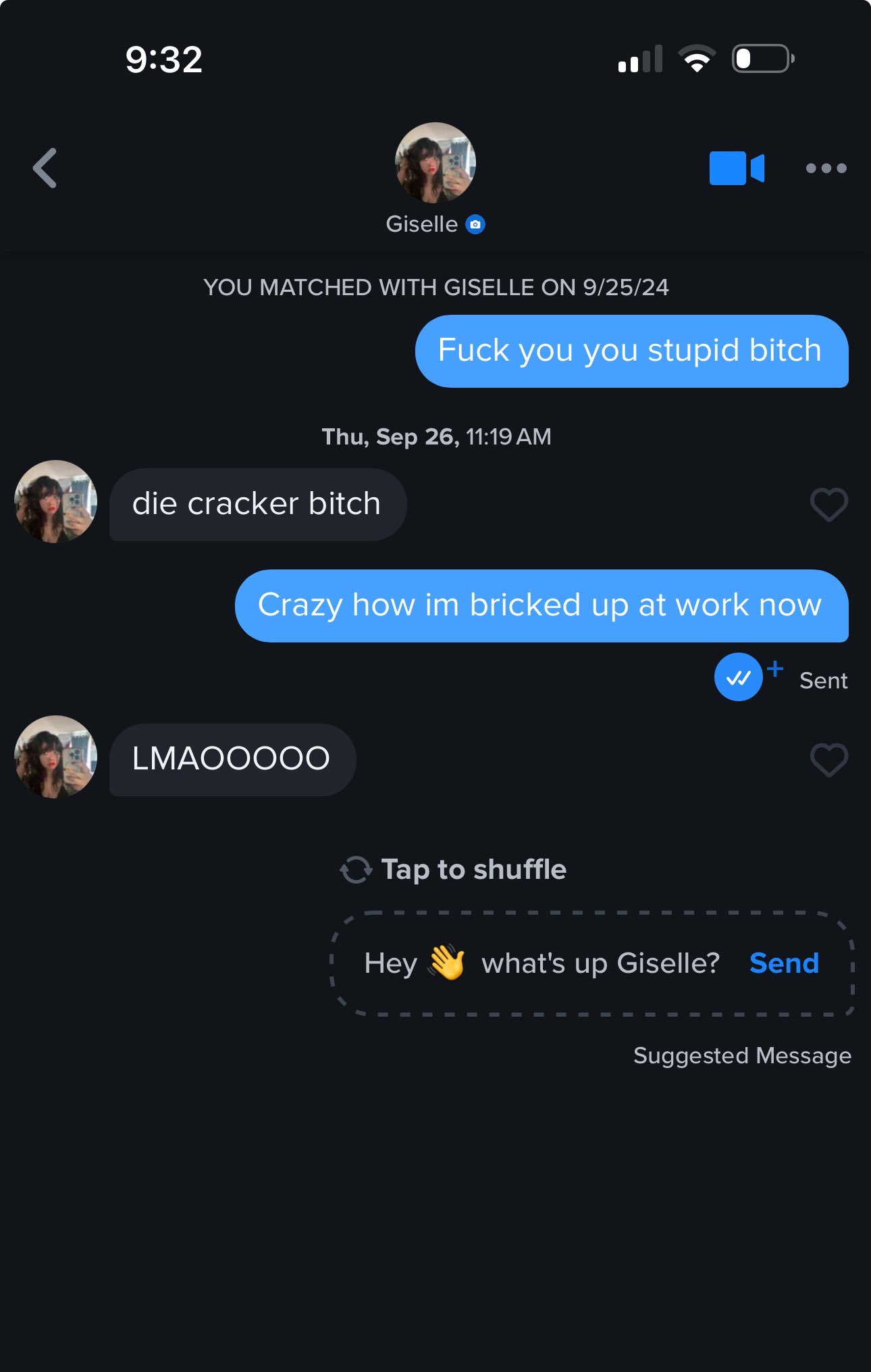
Task: Tap to shuffle the suggested message
Action: click(454, 869)
